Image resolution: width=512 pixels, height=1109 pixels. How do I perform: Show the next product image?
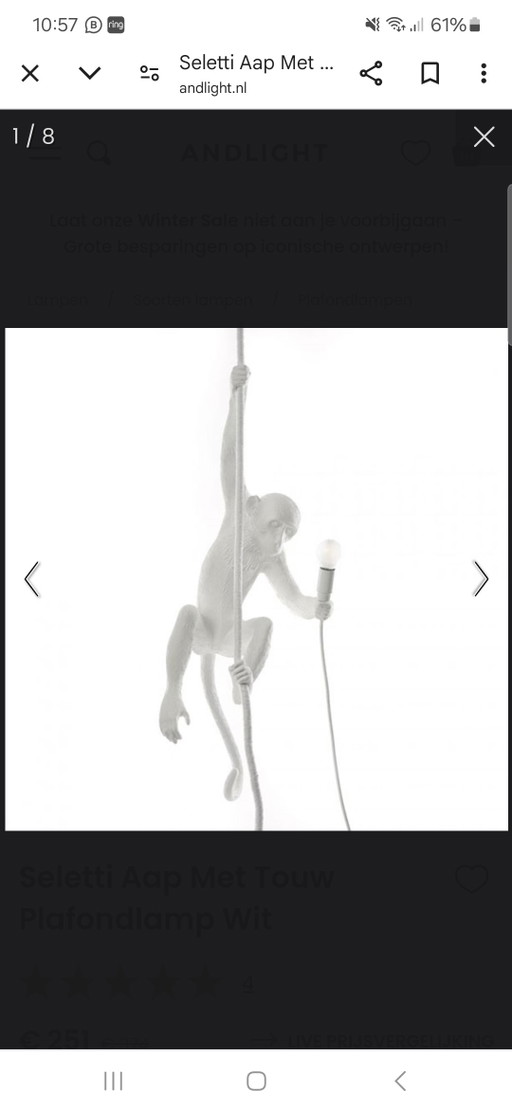[481, 579]
